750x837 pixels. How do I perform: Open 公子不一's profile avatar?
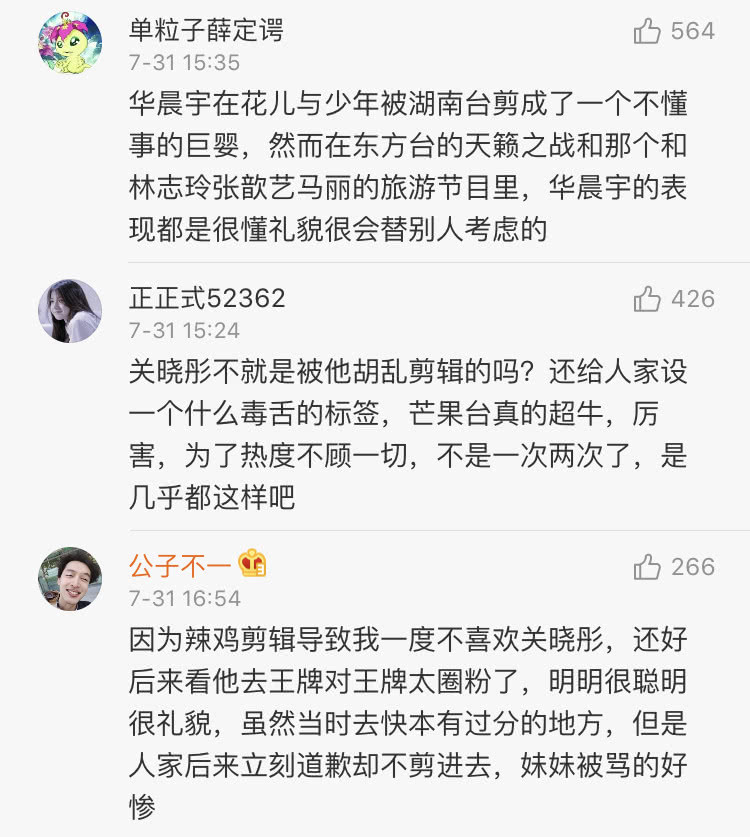click(x=70, y=578)
